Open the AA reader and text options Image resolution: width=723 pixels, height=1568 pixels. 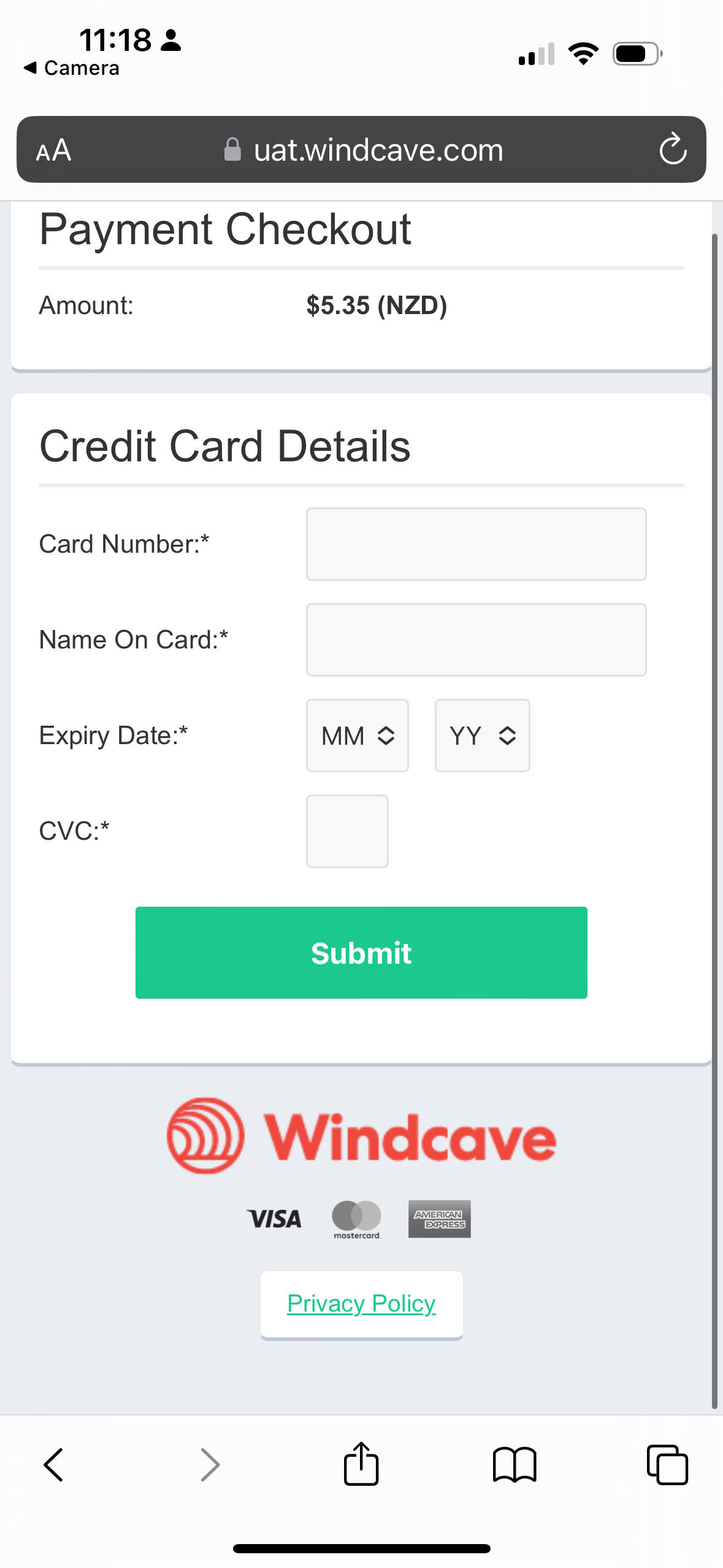[x=54, y=150]
